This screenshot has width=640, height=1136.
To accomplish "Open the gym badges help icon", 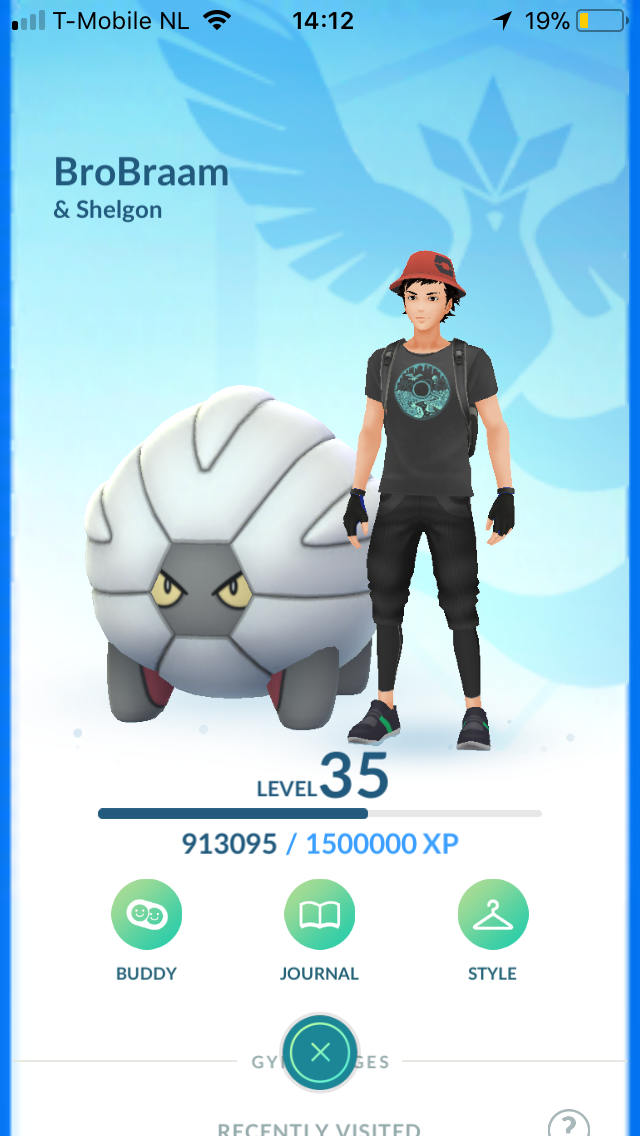I will click(568, 1122).
